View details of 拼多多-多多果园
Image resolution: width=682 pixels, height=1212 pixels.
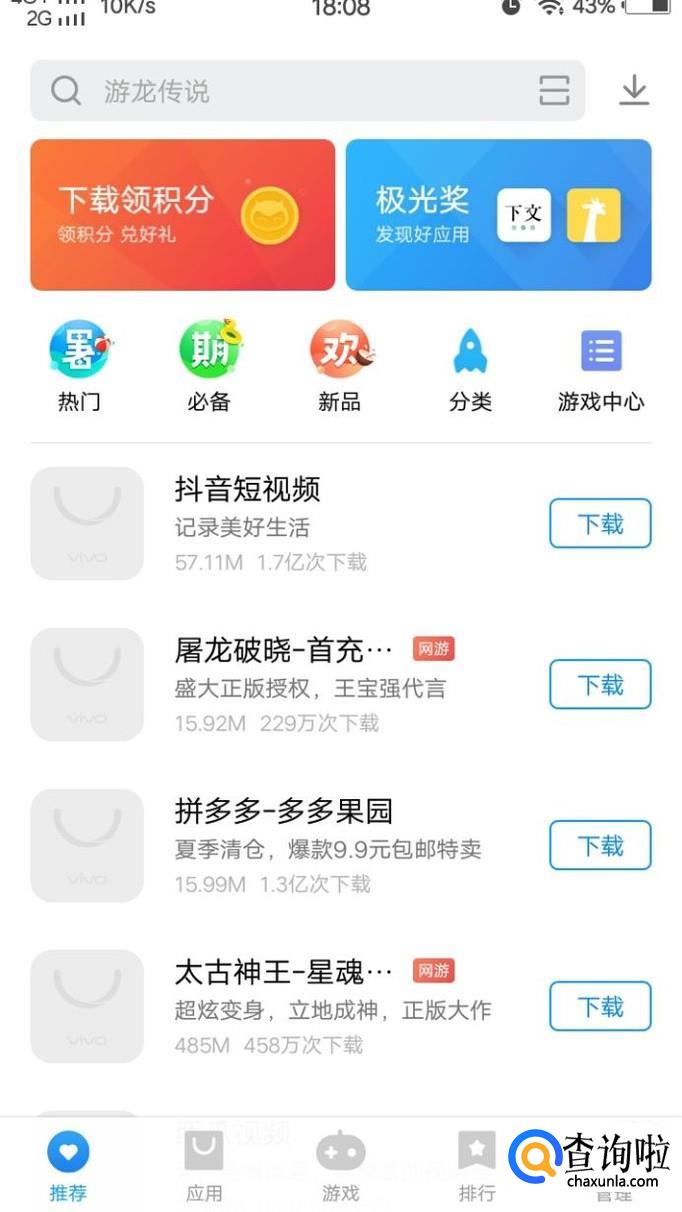click(x=283, y=811)
